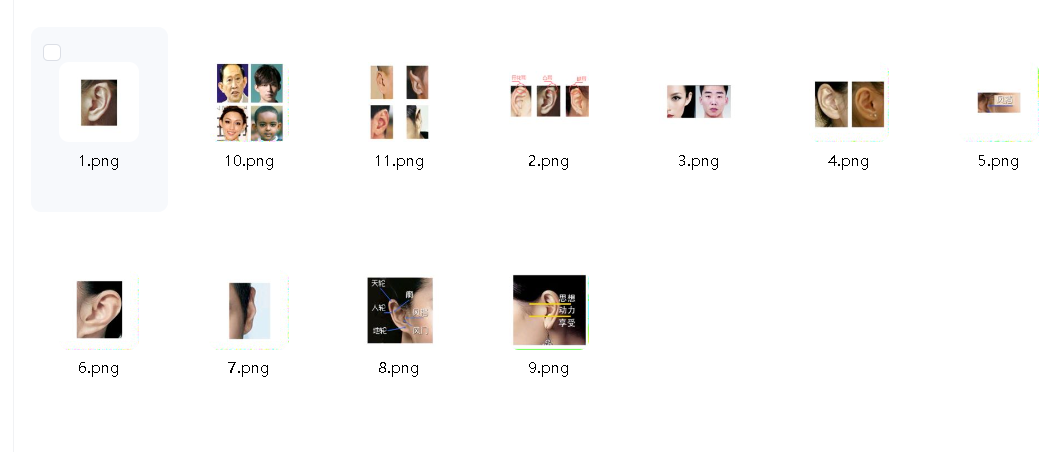
Task: Tick the checkbox on the 1.png tile
Action: (53, 52)
